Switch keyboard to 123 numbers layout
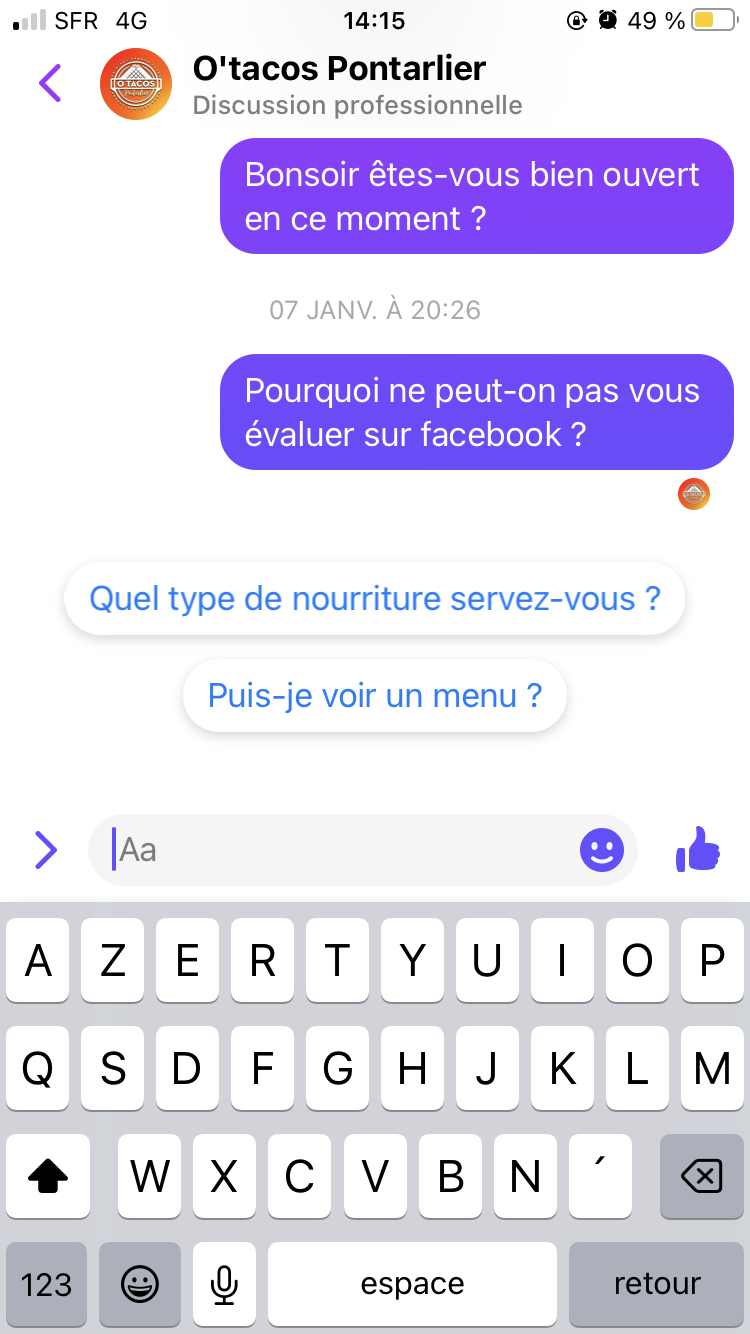 pos(46,1284)
